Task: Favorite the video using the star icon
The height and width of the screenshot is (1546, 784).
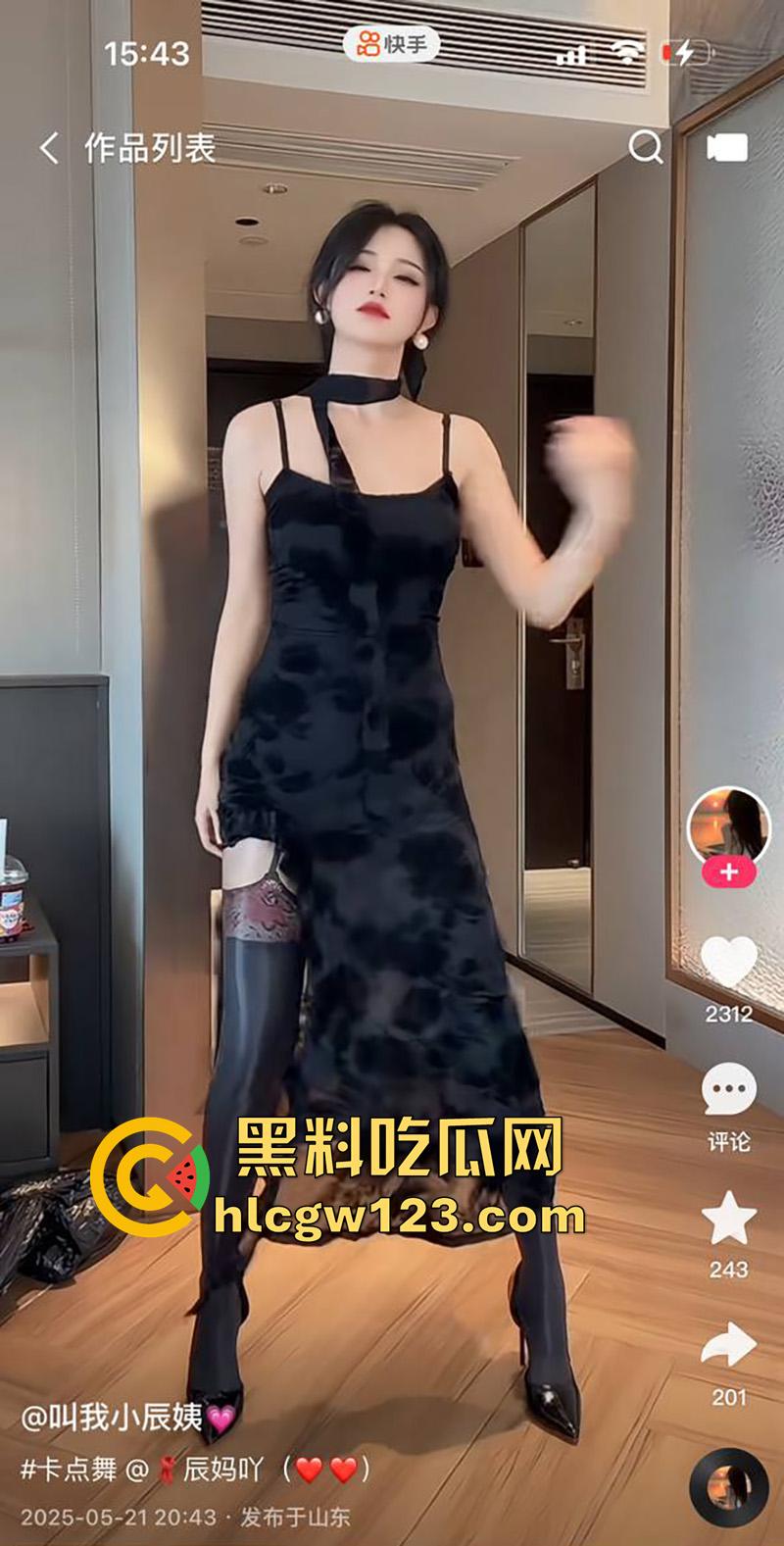Action: click(x=727, y=1221)
